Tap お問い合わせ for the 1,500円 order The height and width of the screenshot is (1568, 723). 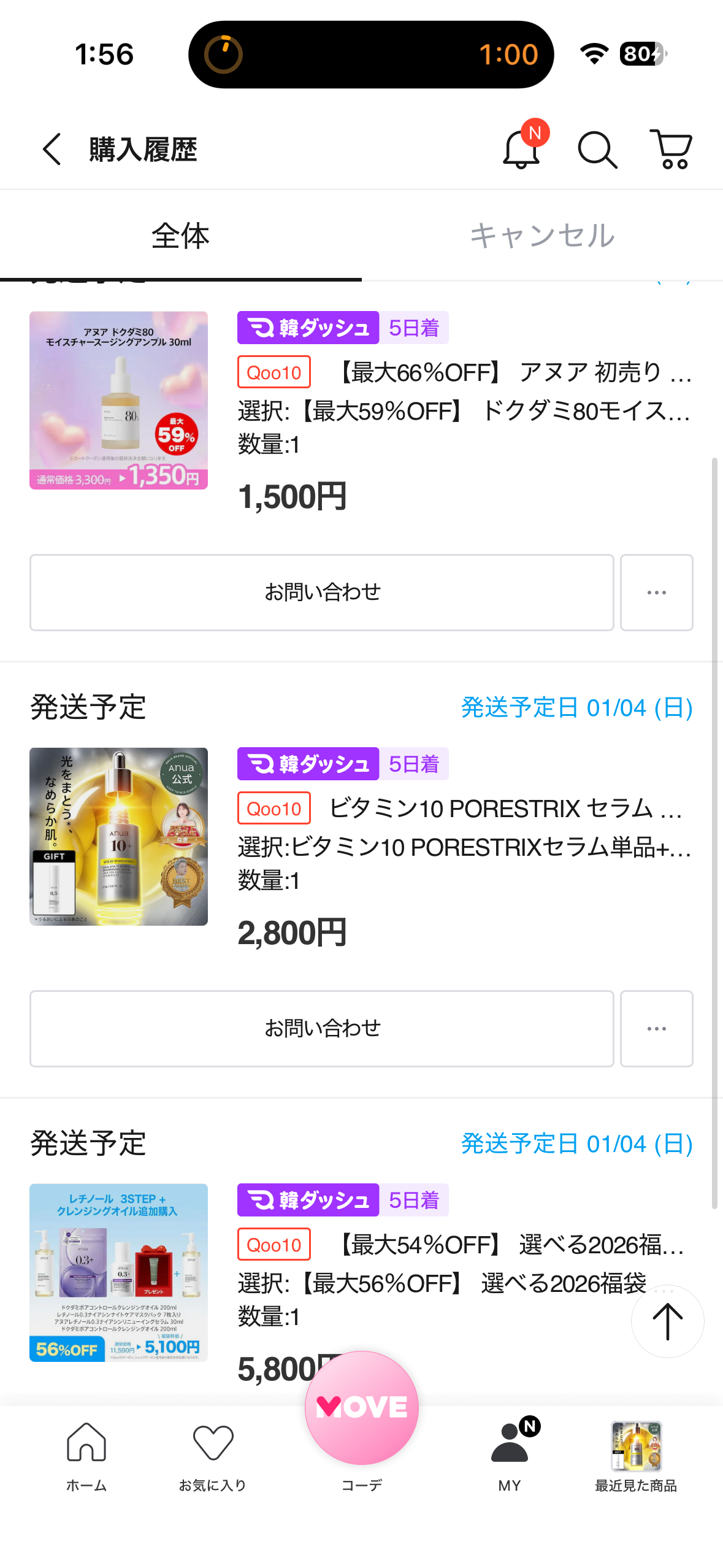[321, 593]
